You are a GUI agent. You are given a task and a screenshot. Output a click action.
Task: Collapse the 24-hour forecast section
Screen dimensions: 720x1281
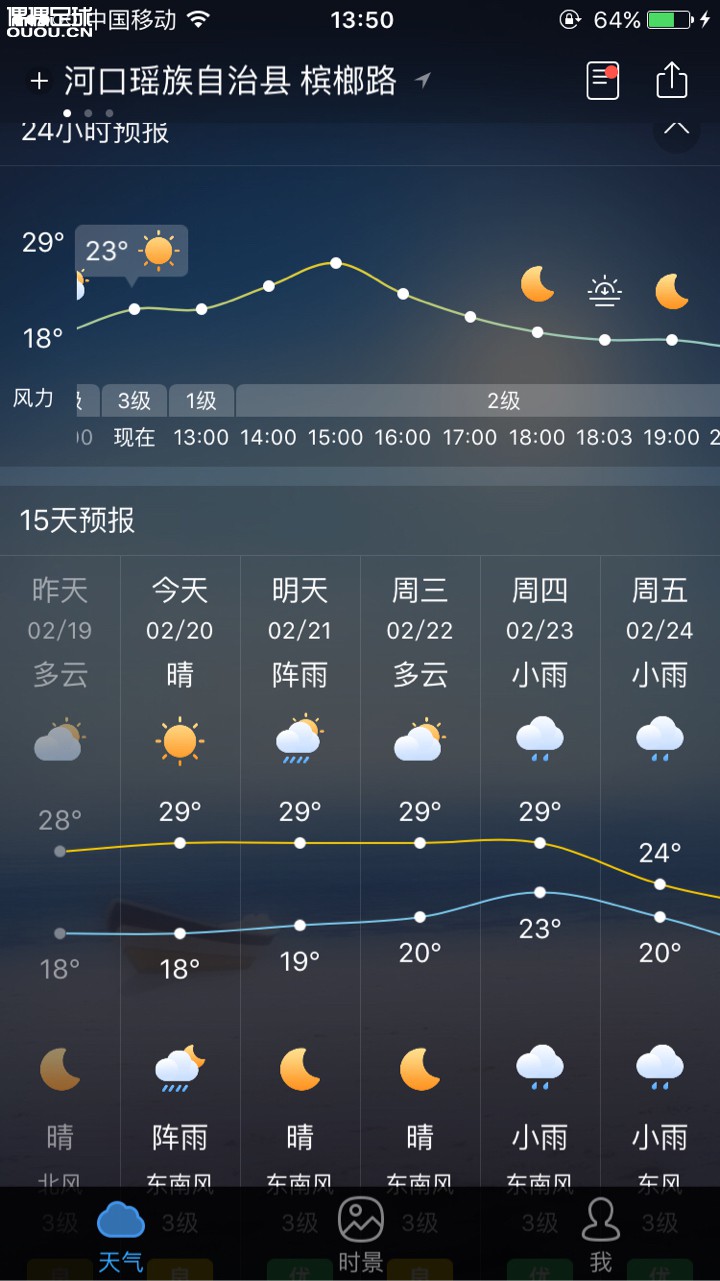tap(677, 128)
